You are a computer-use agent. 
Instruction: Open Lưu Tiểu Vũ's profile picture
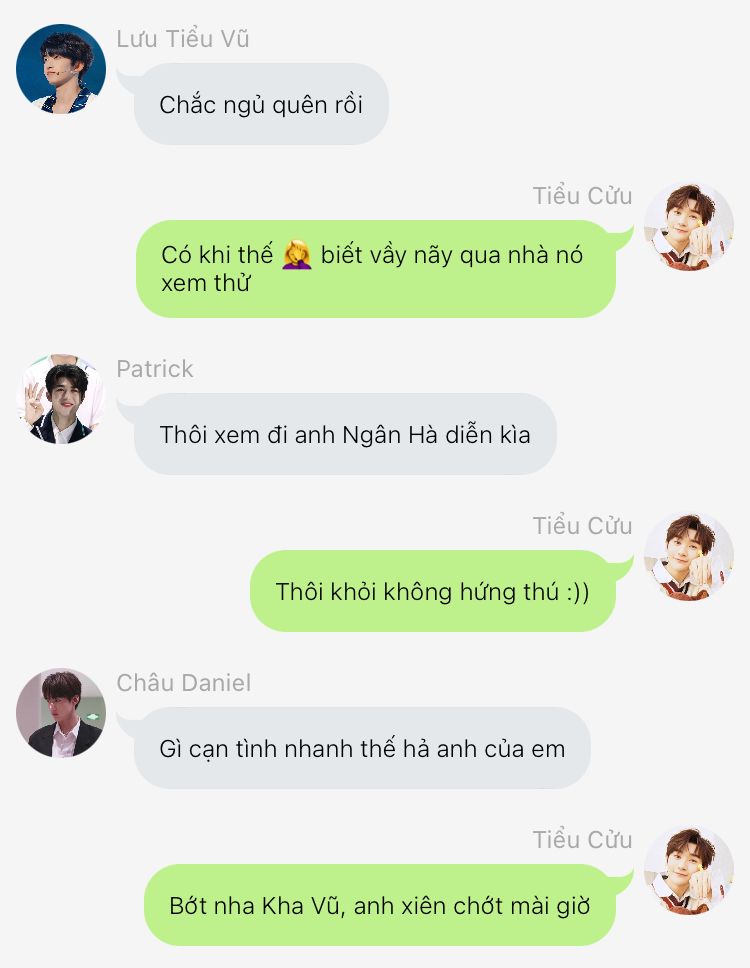pyautogui.click(x=61, y=69)
